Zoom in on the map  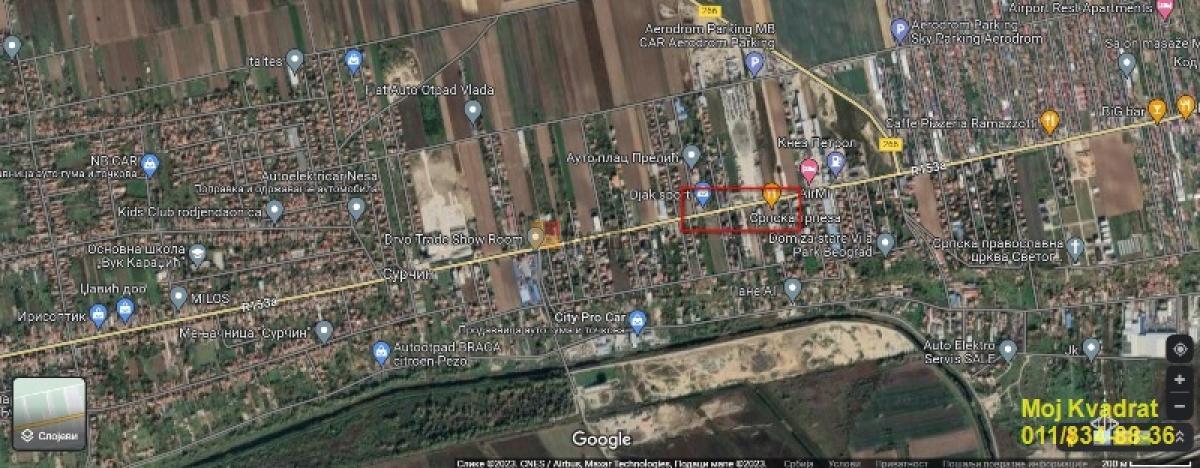(x=1179, y=381)
